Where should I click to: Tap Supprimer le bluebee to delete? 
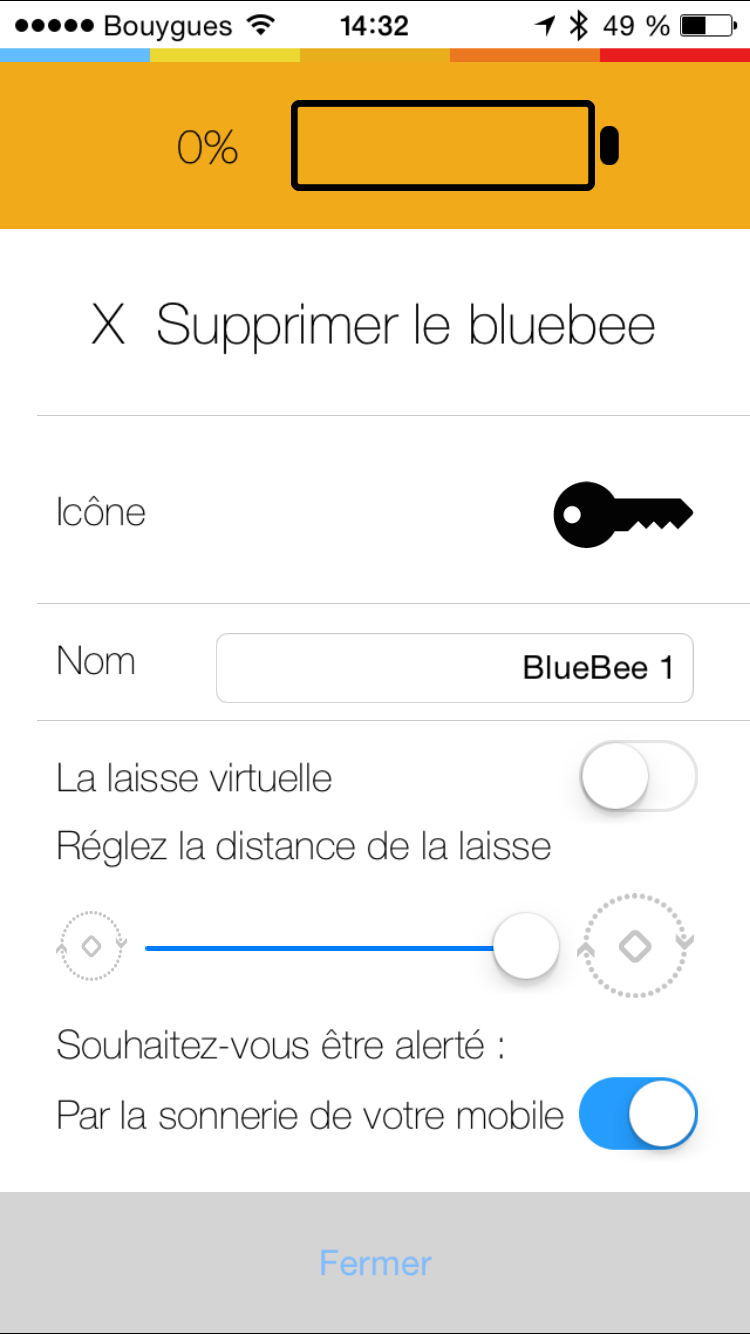374,326
